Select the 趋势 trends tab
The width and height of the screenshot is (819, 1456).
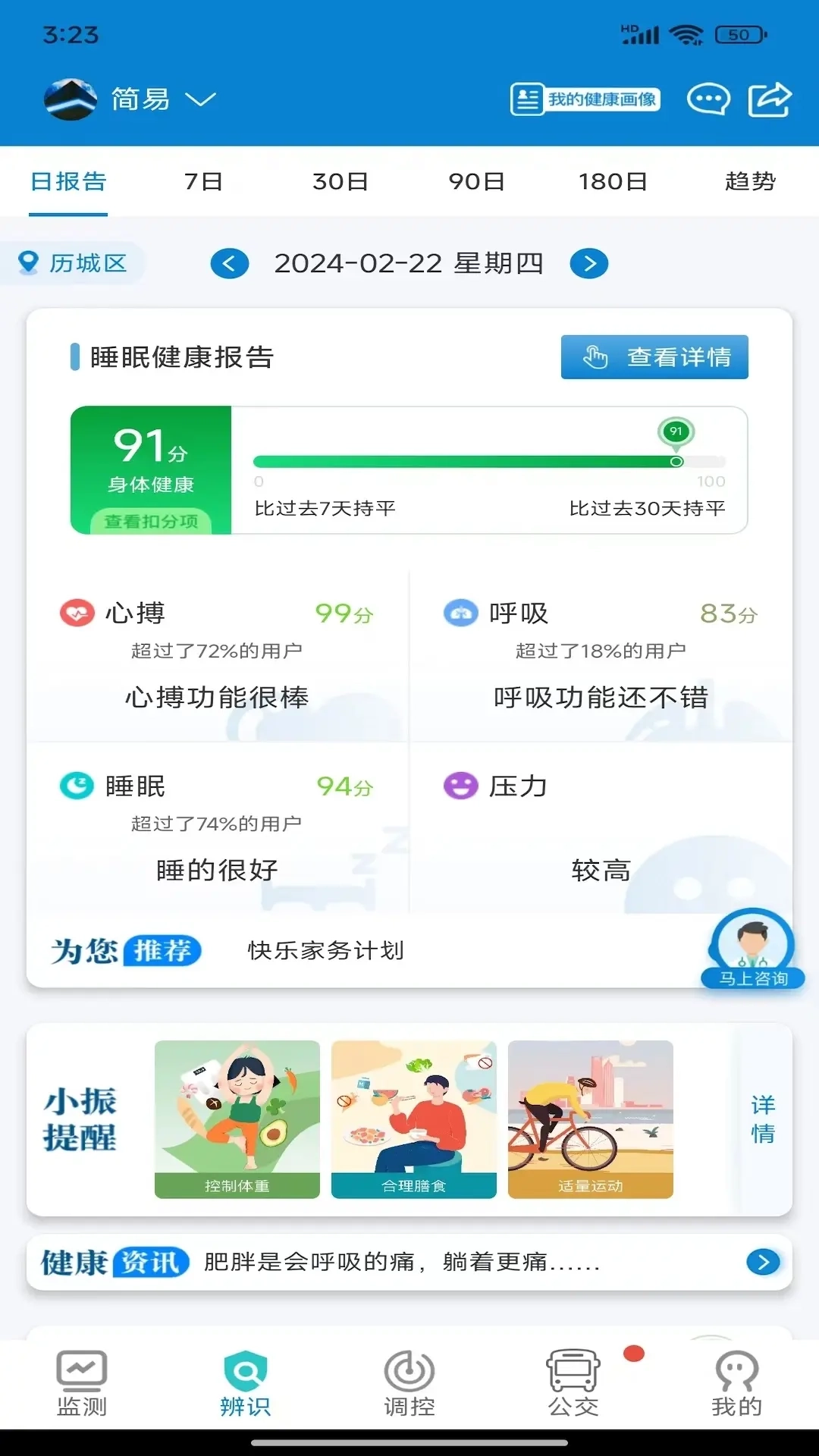751,182
